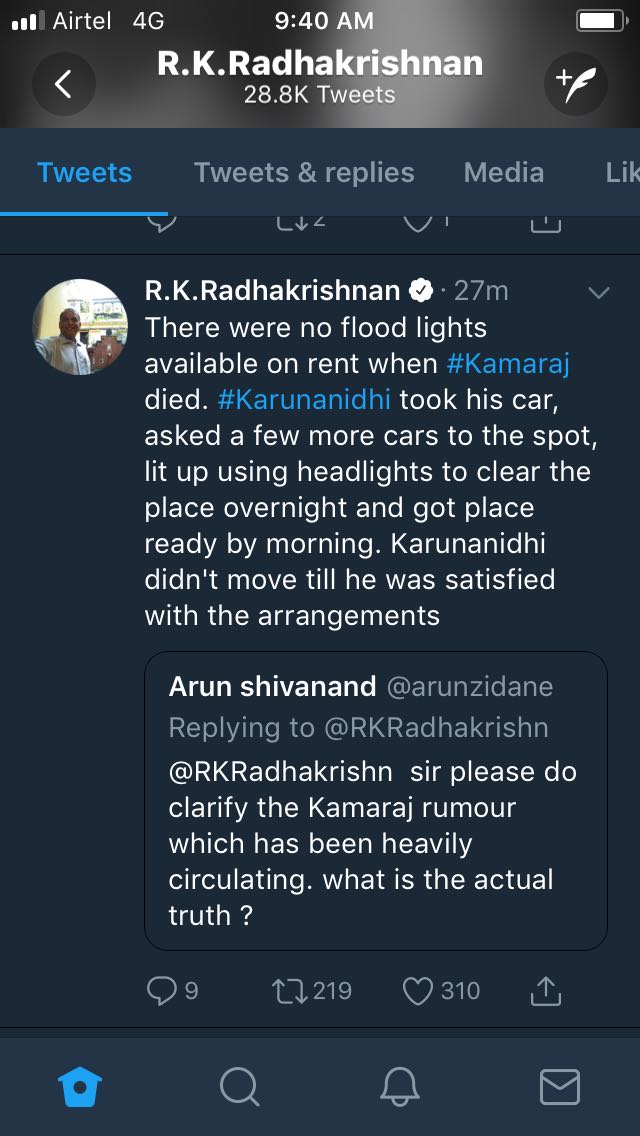Viewport: 640px width, 1136px height.
Task: Open the Notifications bell tab
Action: pos(400,1087)
